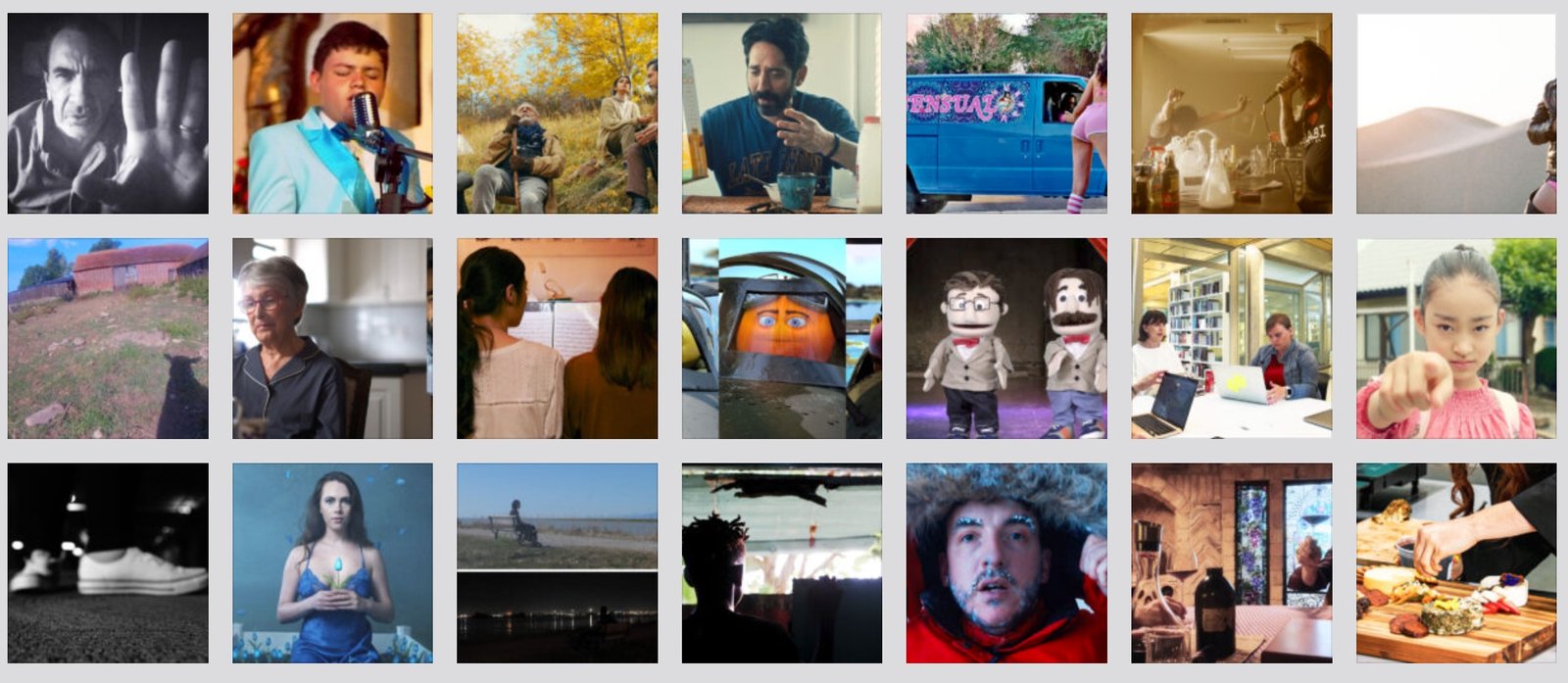View the charcuterie board thumbnail
The width and height of the screenshot is (1568, 683).
click(x=1456, y=563)
